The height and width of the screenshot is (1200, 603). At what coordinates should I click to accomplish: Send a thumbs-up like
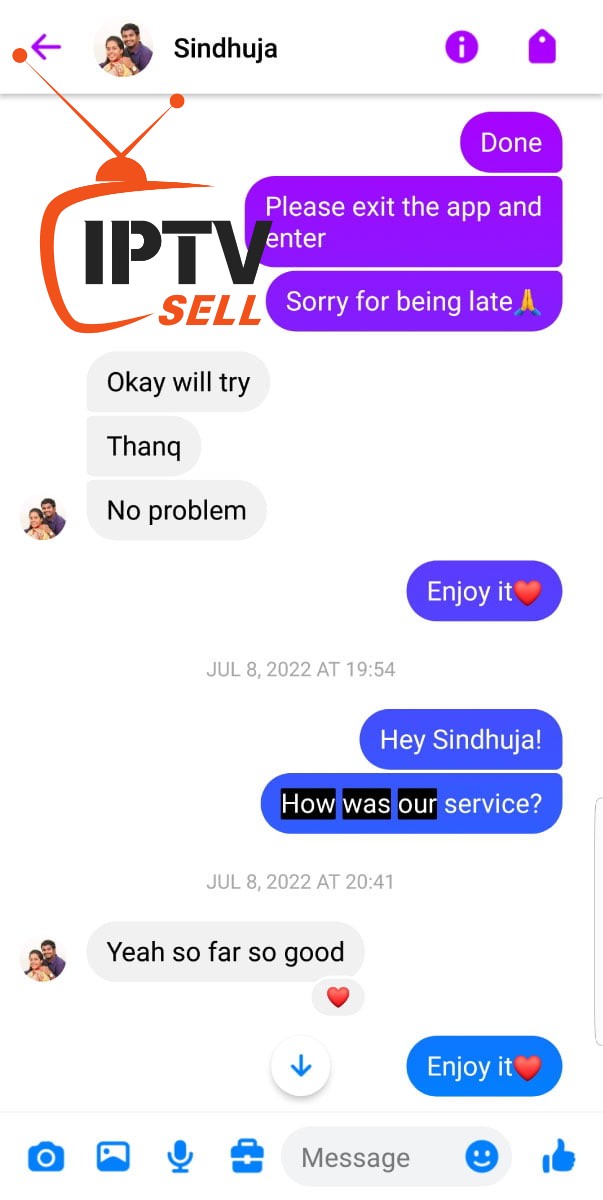[x=559, y=1158]
